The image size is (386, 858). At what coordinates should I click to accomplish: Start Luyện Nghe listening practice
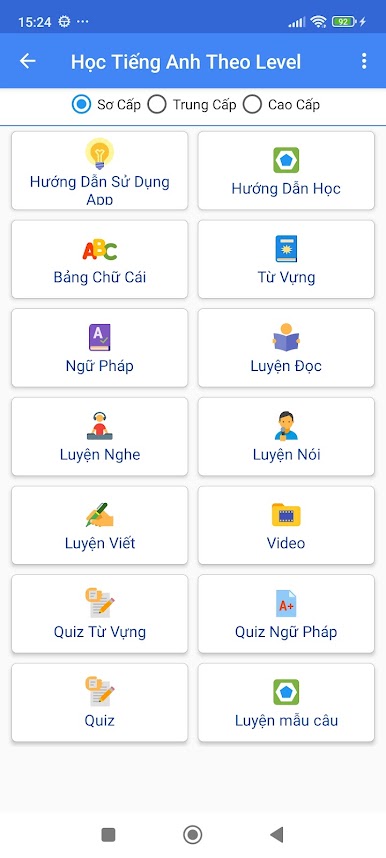pyautogui.click(x=100, y=437)
